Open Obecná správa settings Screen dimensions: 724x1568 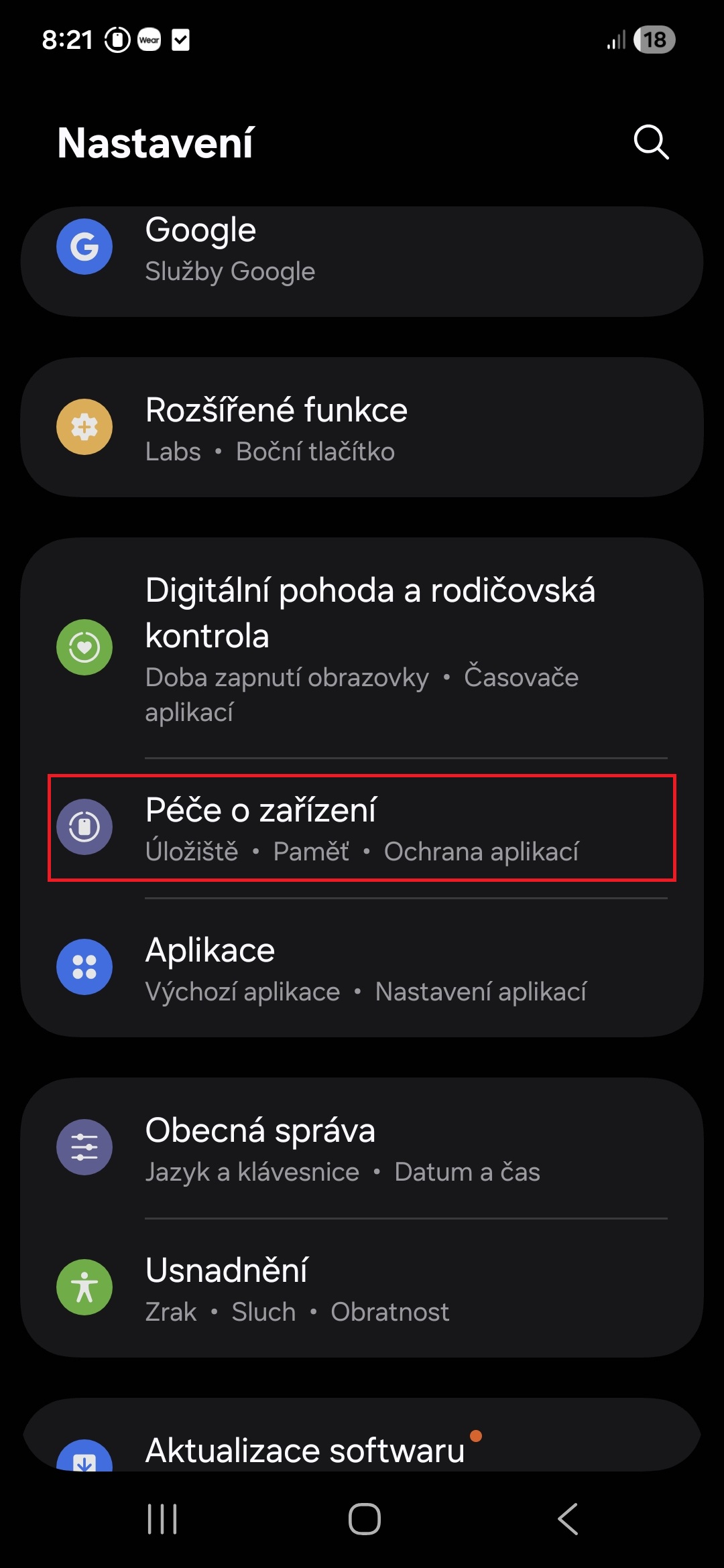(362, 1149)
